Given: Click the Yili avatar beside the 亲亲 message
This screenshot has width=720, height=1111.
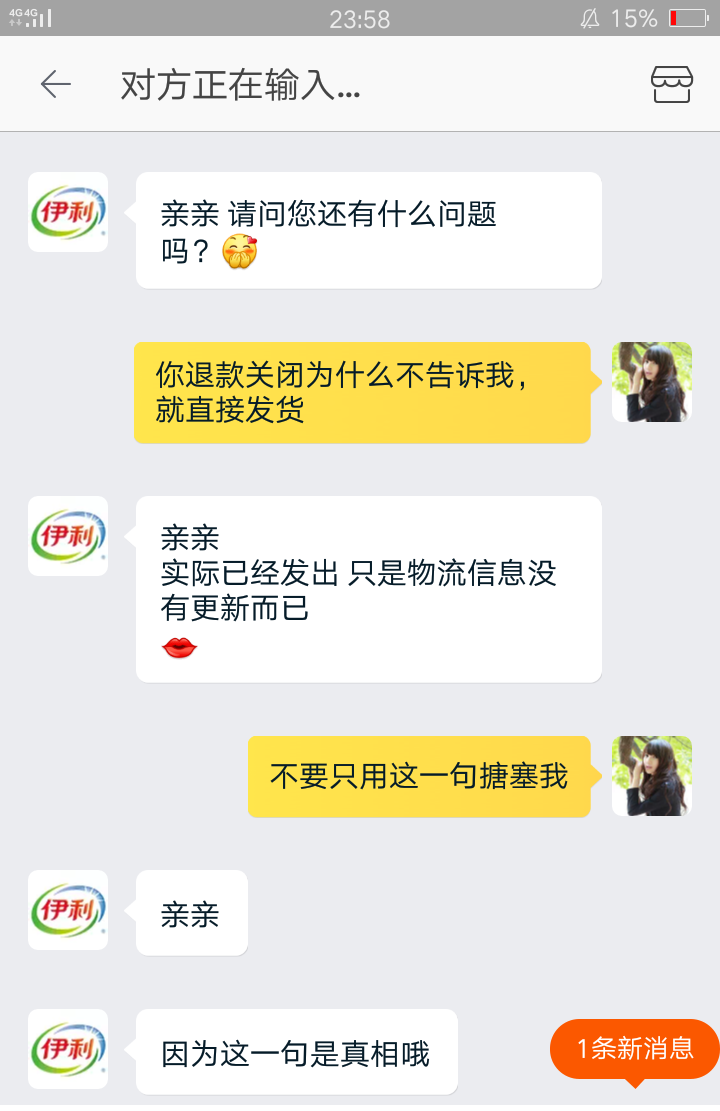Looking at the screenshot, I should (x=67, y=912).
